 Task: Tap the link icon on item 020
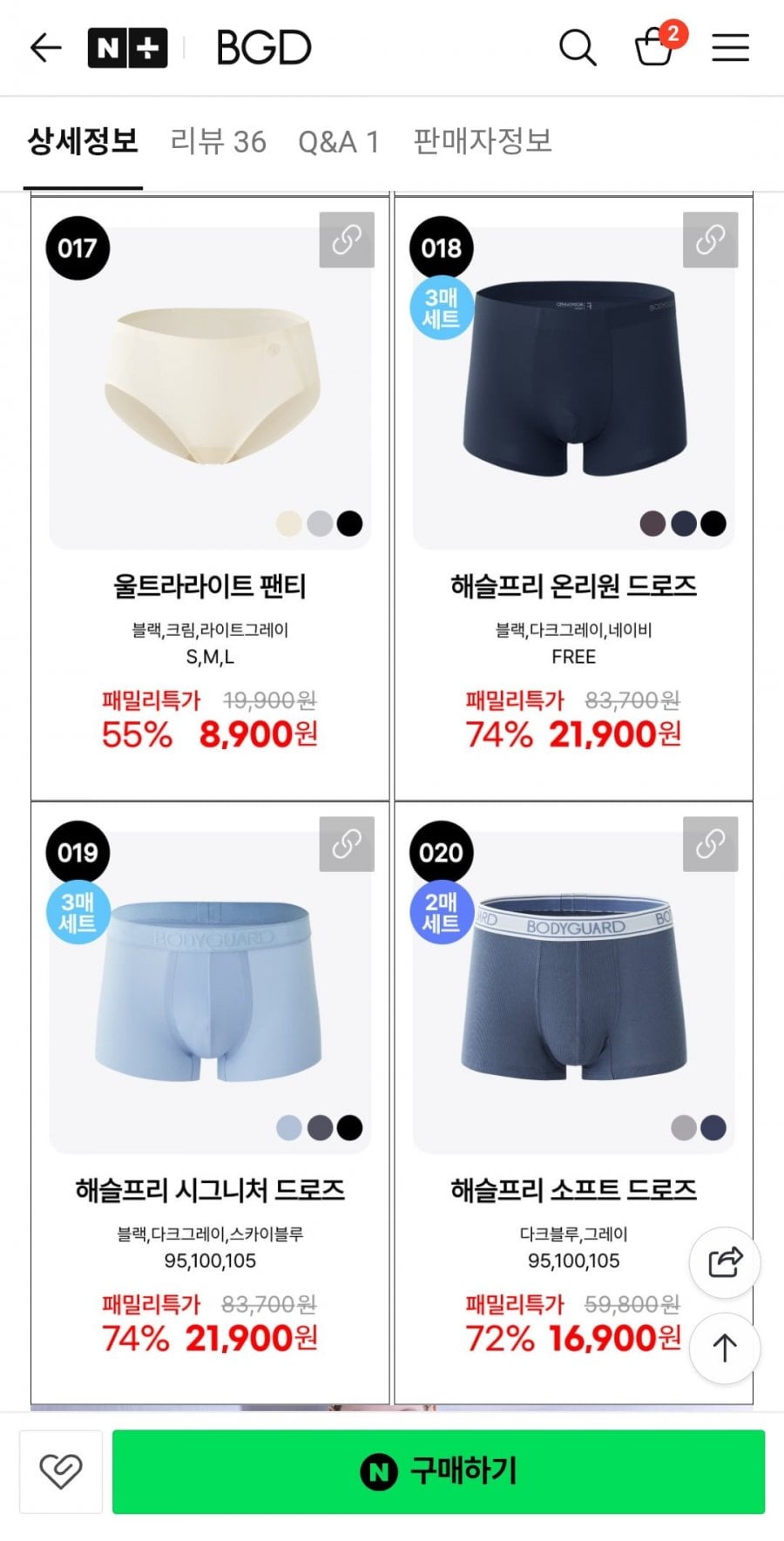pos(710,844)
